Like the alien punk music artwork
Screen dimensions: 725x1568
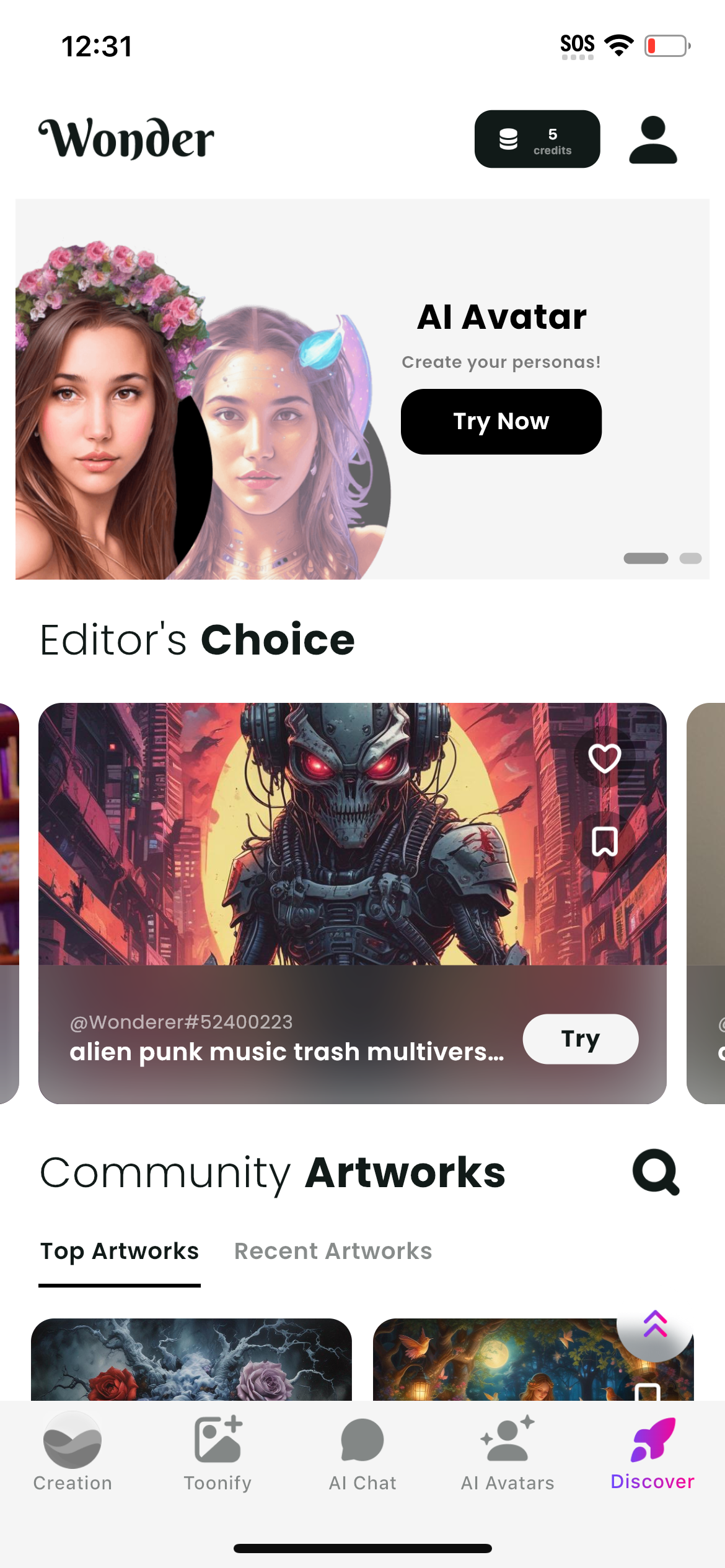click(x=604, y=758)
